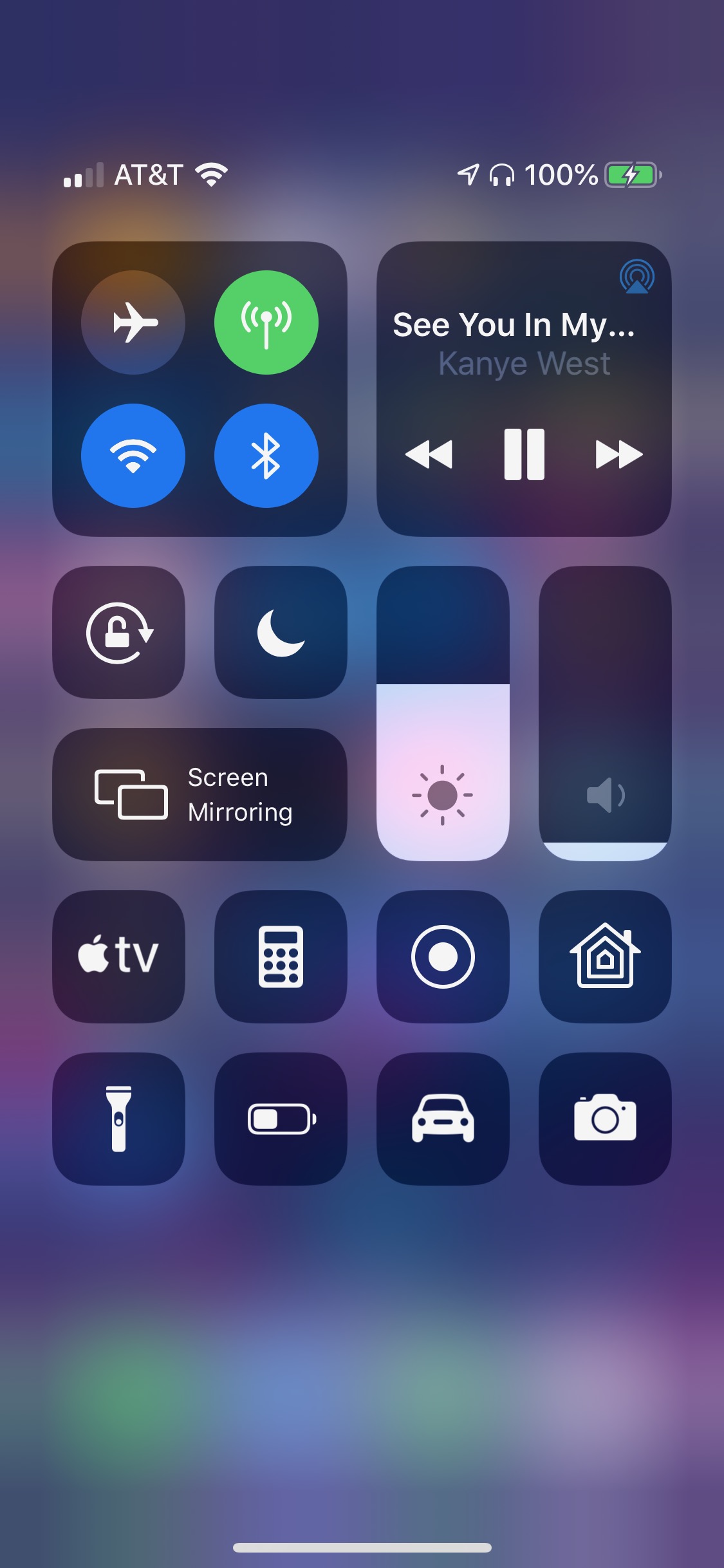Image resolution: width=724 pixels, height=1568 pixels.
Task: Launch the Calculator
Action: (x=281, y=957)
